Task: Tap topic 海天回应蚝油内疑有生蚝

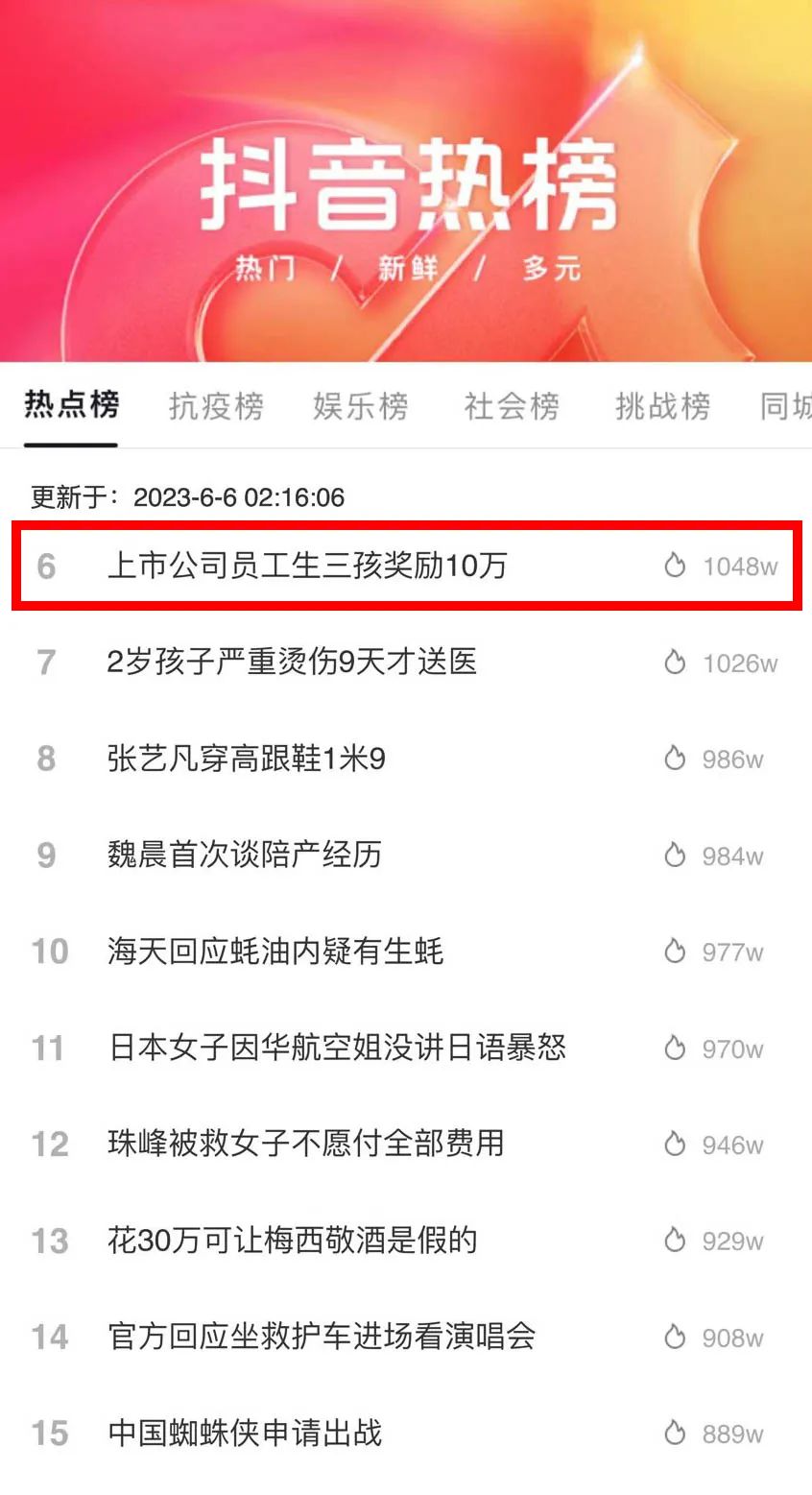Action: [x=275, y=952]
